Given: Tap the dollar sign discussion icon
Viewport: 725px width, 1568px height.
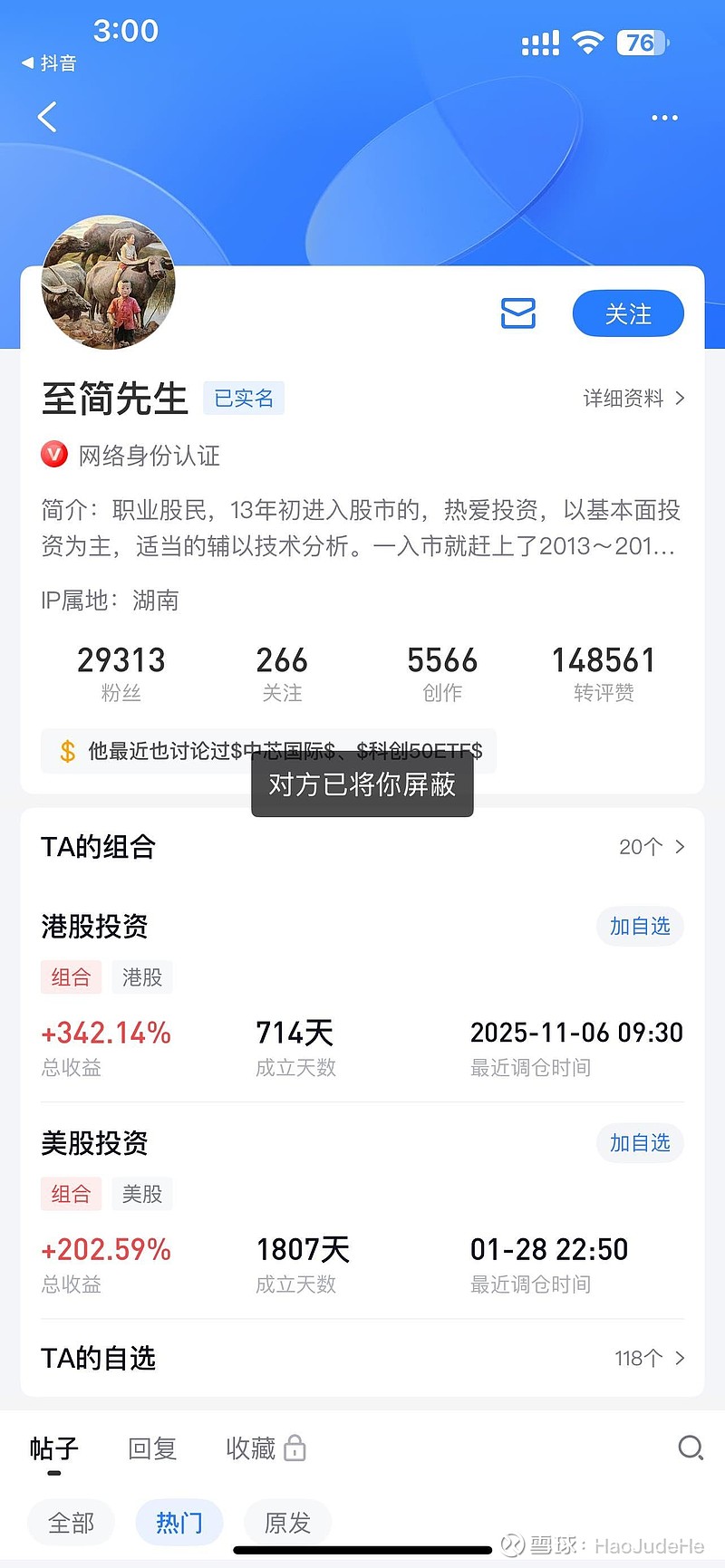Looking at the screenshot, I should (x=67, y=751).
